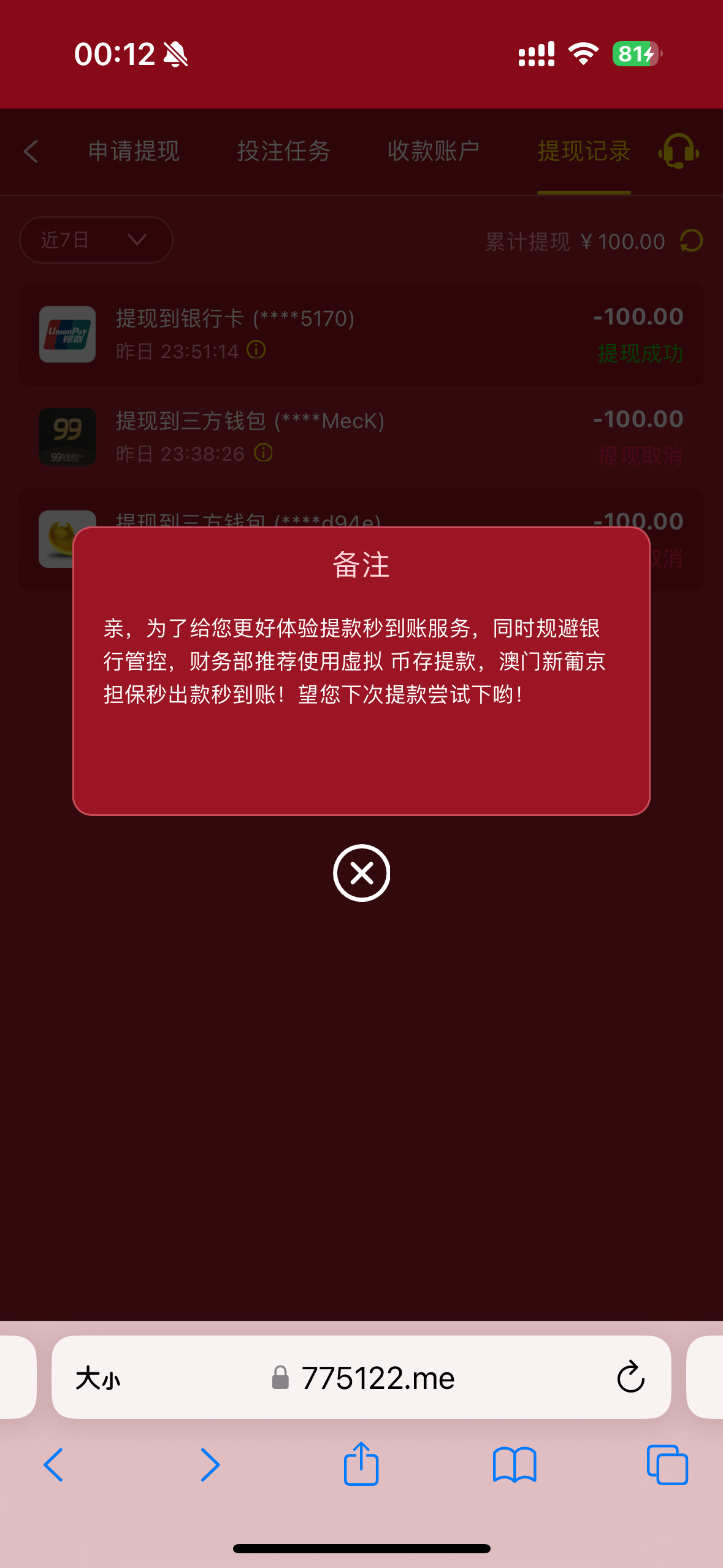Open the 收款账户 tab

[x=434, y=151]
